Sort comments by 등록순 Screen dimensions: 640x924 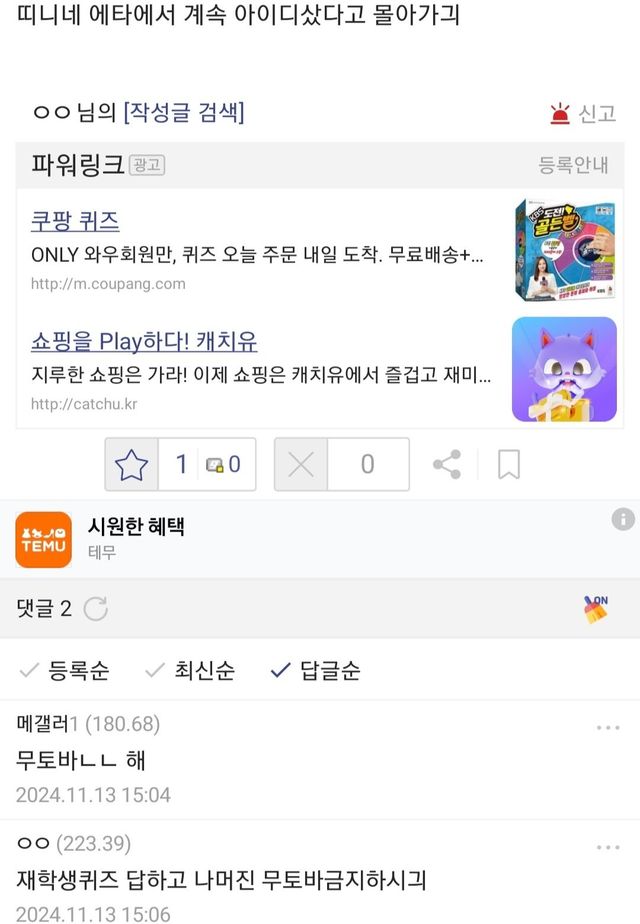point(66,670)
